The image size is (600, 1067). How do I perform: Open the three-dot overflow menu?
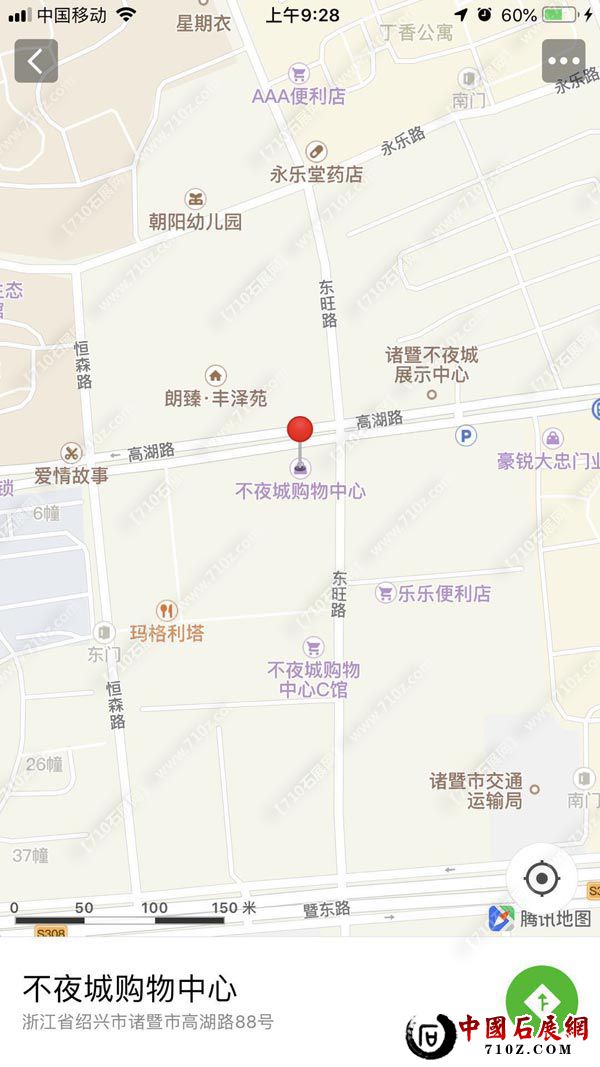(563, 61)
